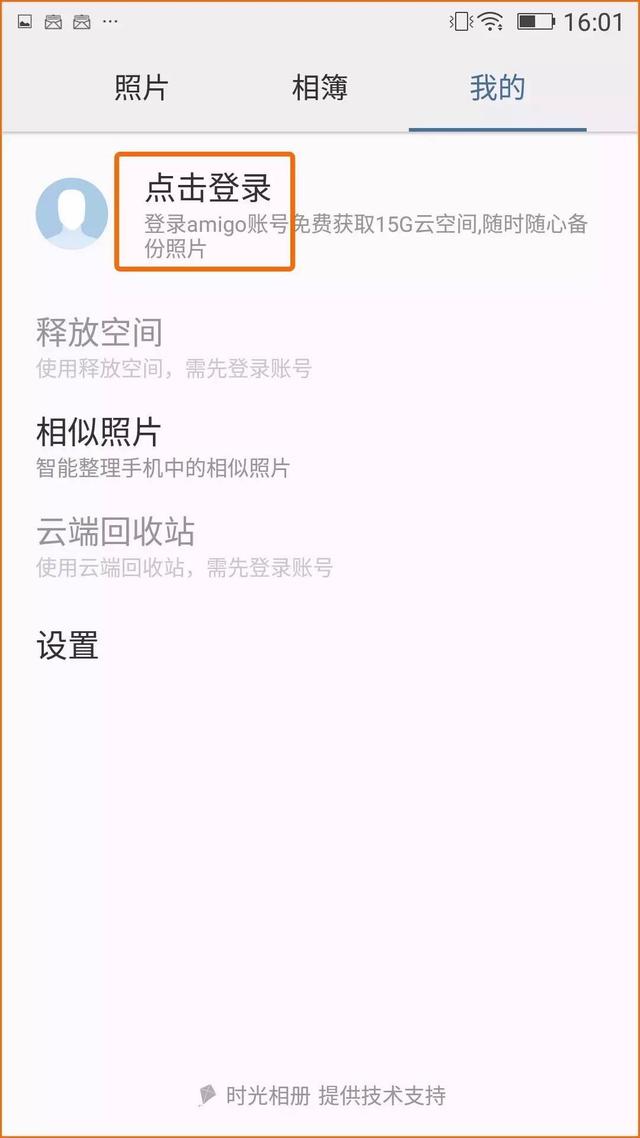Image resolution: width=640 pixels, height=1138 pixels.
Task: Open 设置
Action: (68, 645)
